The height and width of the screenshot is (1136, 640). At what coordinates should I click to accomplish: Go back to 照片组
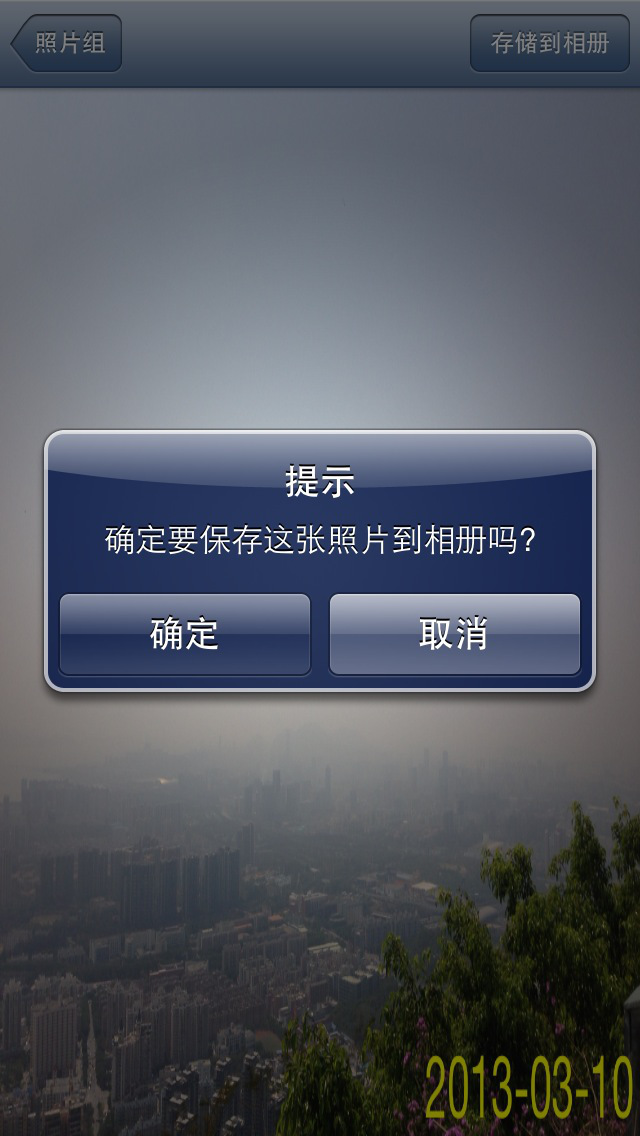[66, 43]
